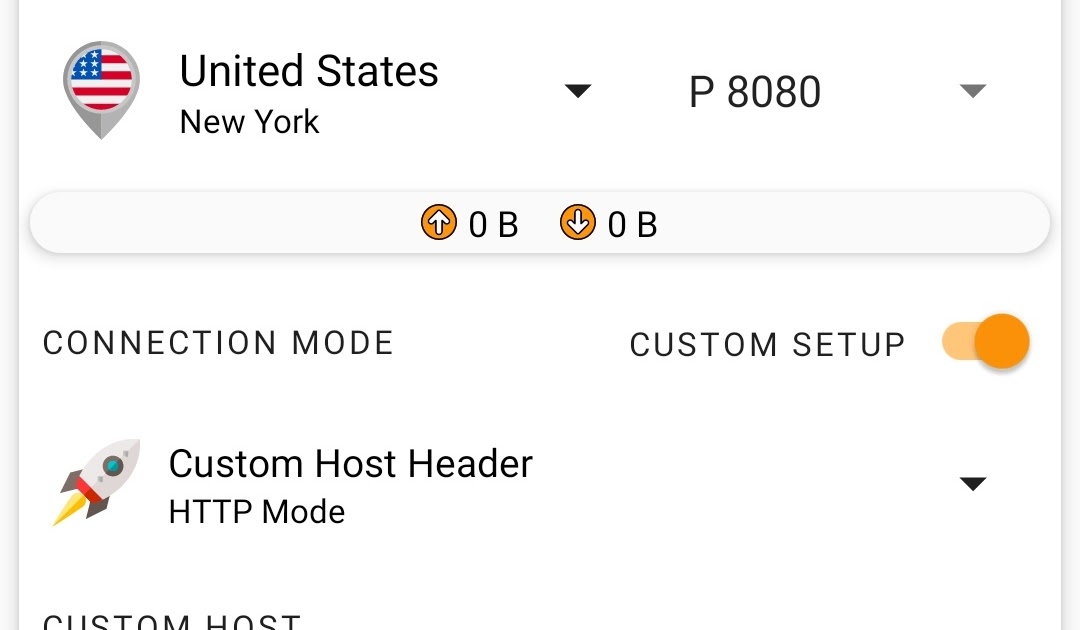Open the United States server location dropdown
This screenshot has width=1080, height=630.
577,92
